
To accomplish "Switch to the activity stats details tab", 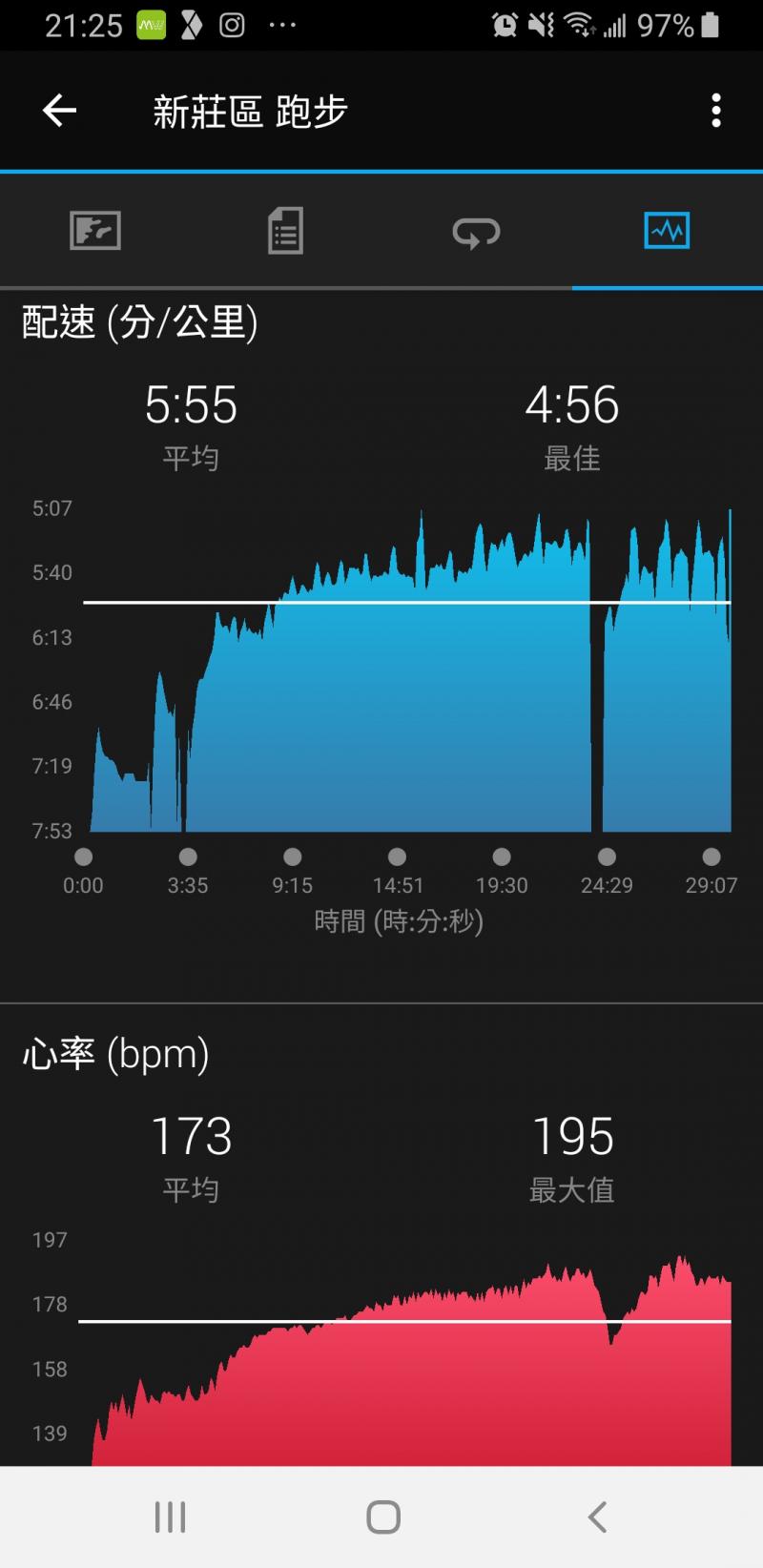I will pyautogui.click(x=285, y=231).
